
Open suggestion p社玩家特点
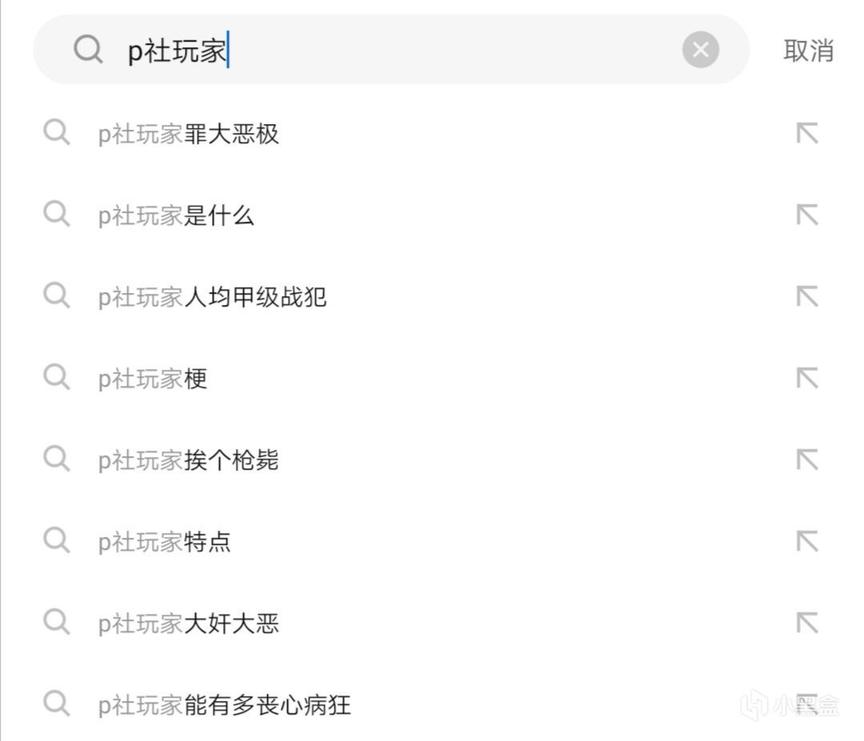click(165, 542)
